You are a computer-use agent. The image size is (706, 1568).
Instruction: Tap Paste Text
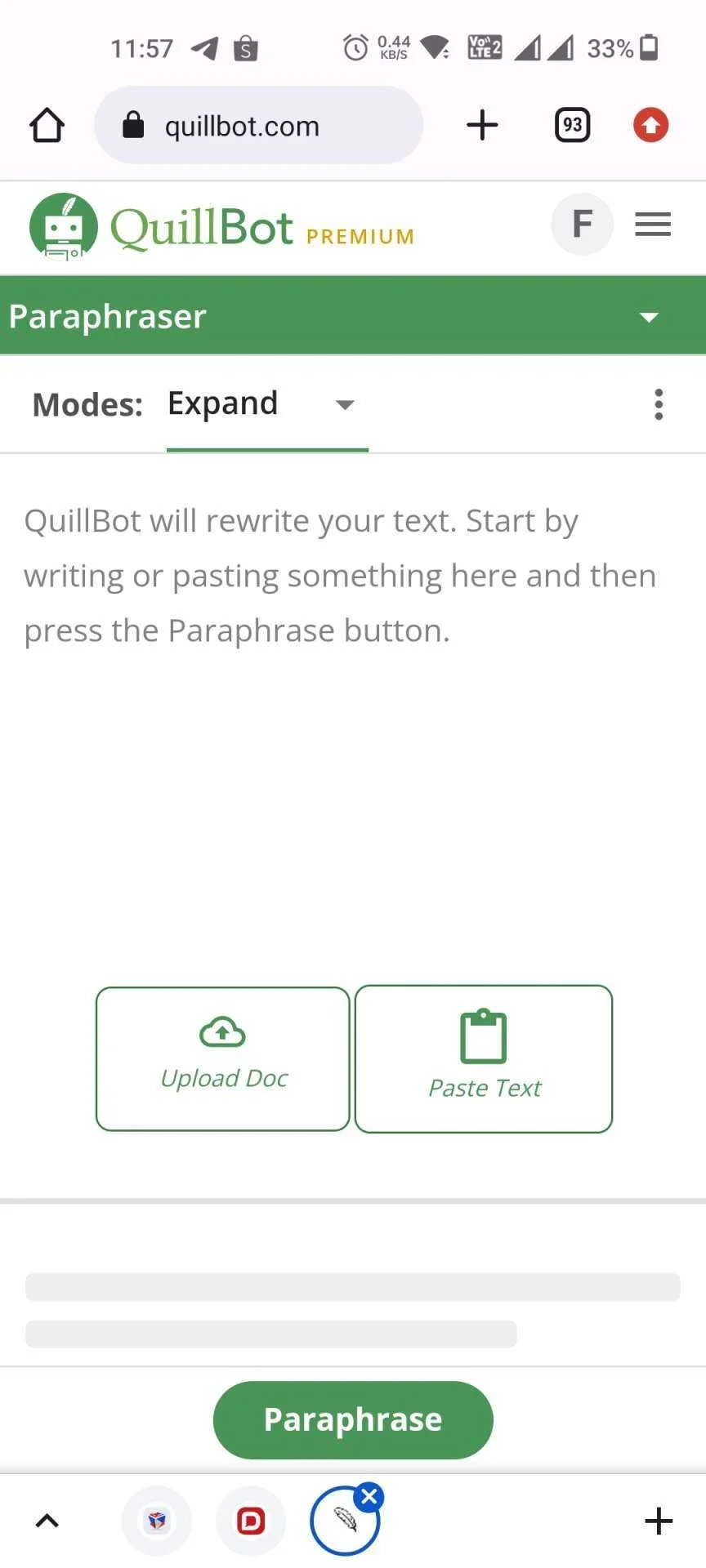484,1058
